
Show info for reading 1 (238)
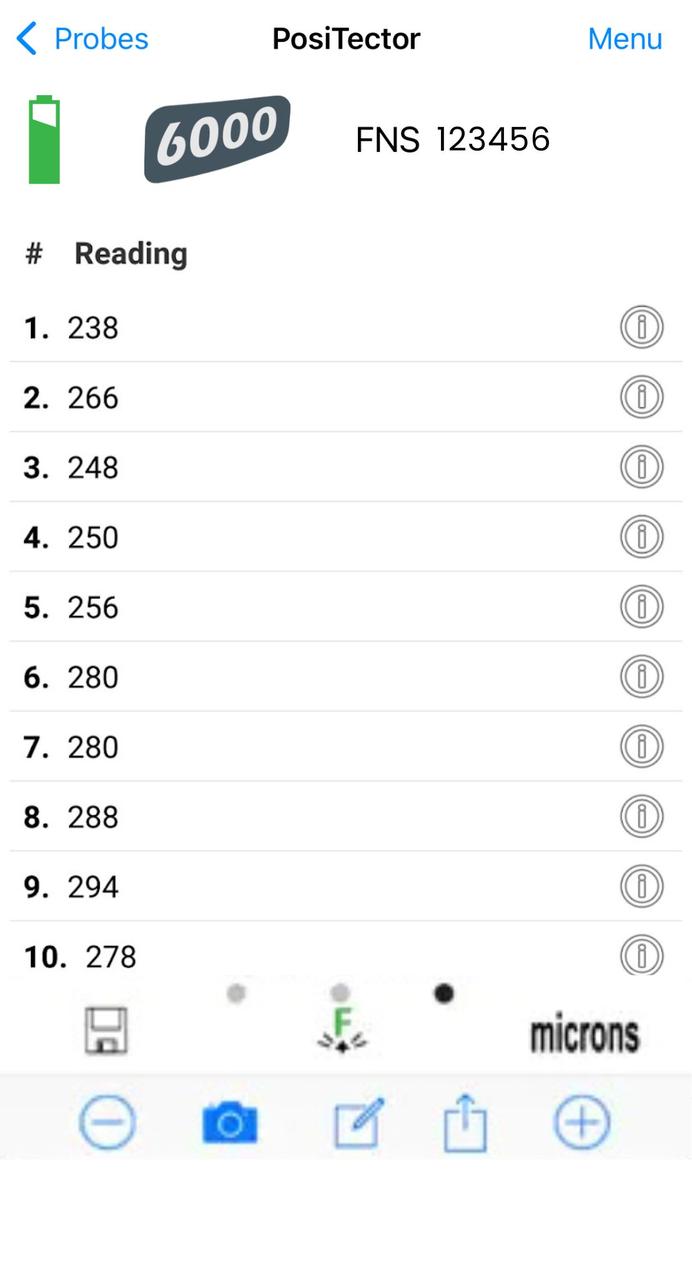click(x=641, y=327)
